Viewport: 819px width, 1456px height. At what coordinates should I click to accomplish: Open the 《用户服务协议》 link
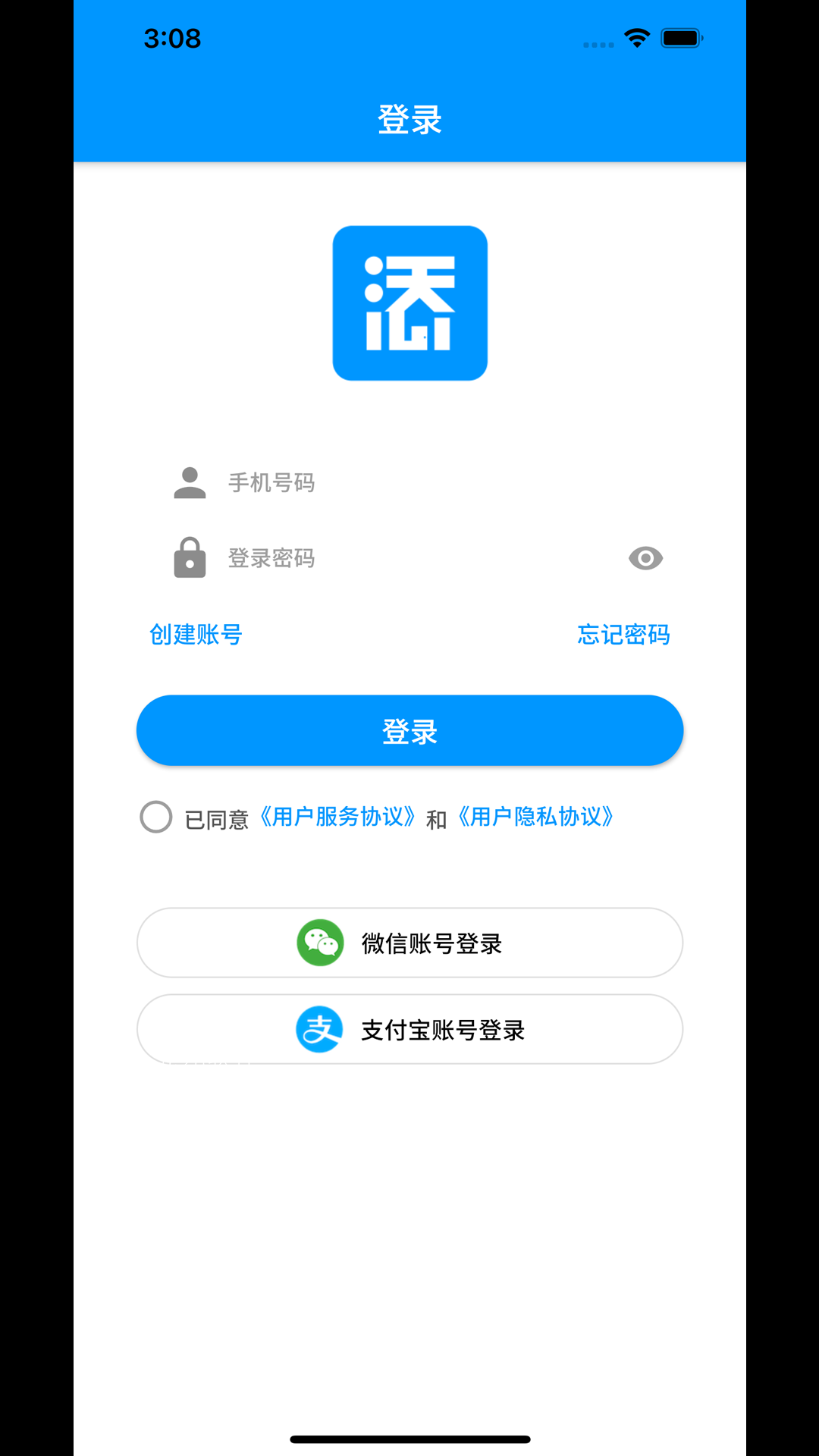click(337, 817)
